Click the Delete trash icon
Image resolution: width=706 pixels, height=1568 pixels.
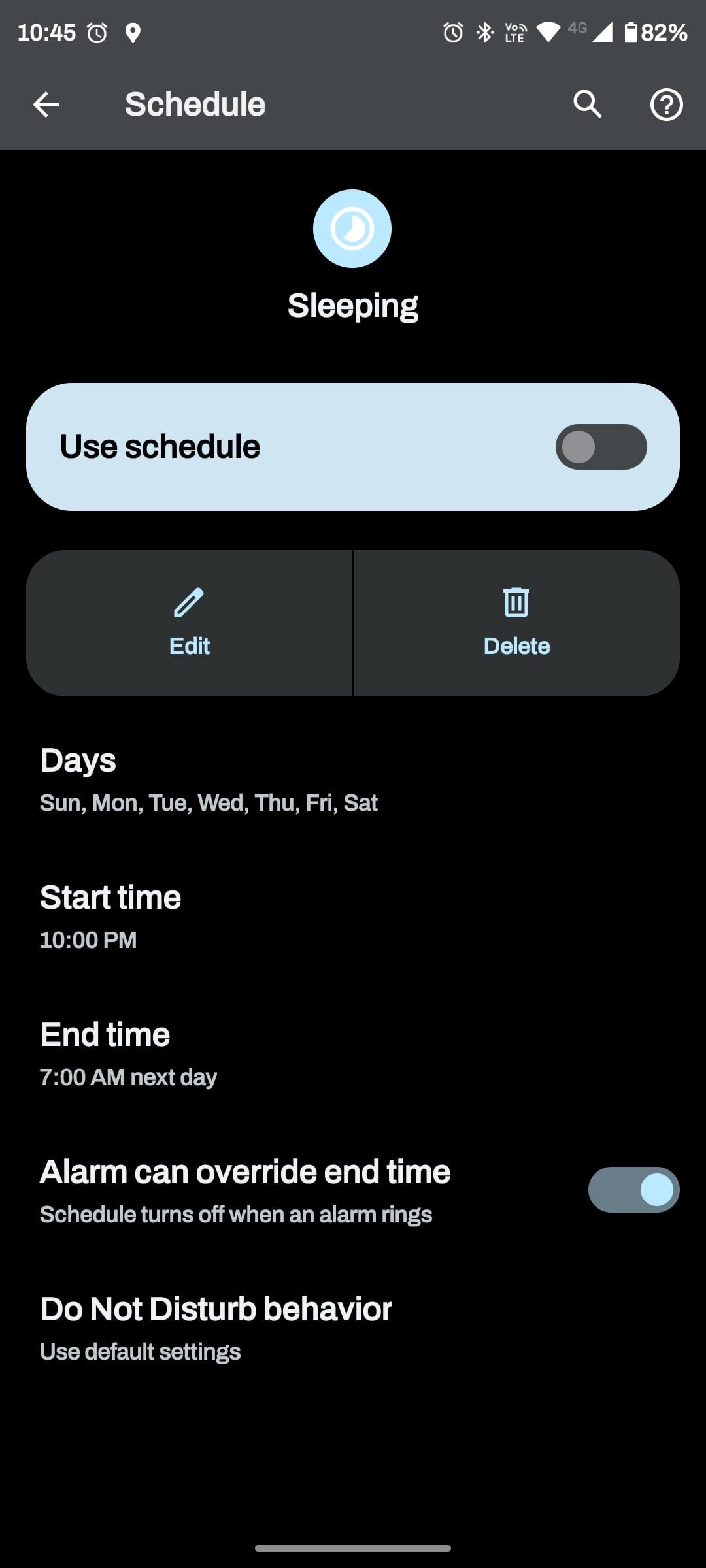coord(516,602)
